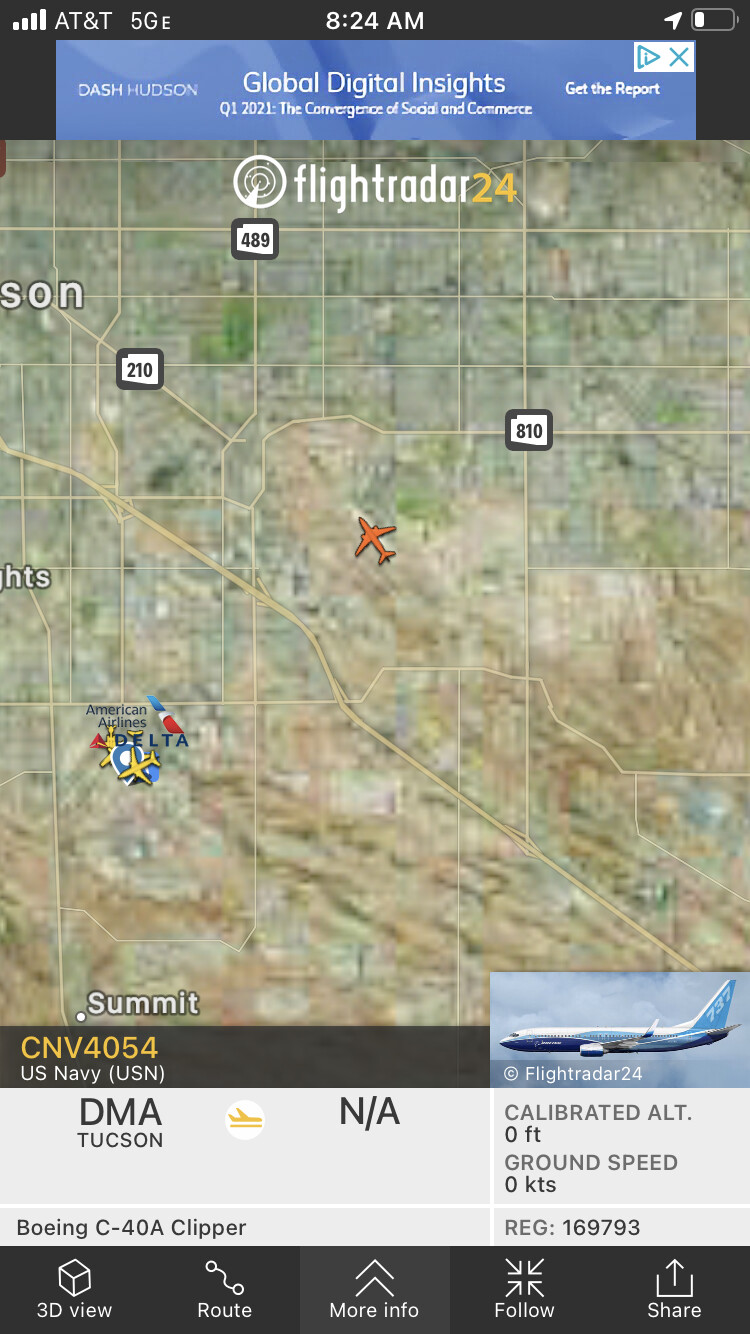
Task: Follow flight CNV4054
Action: coord(524,1290)
